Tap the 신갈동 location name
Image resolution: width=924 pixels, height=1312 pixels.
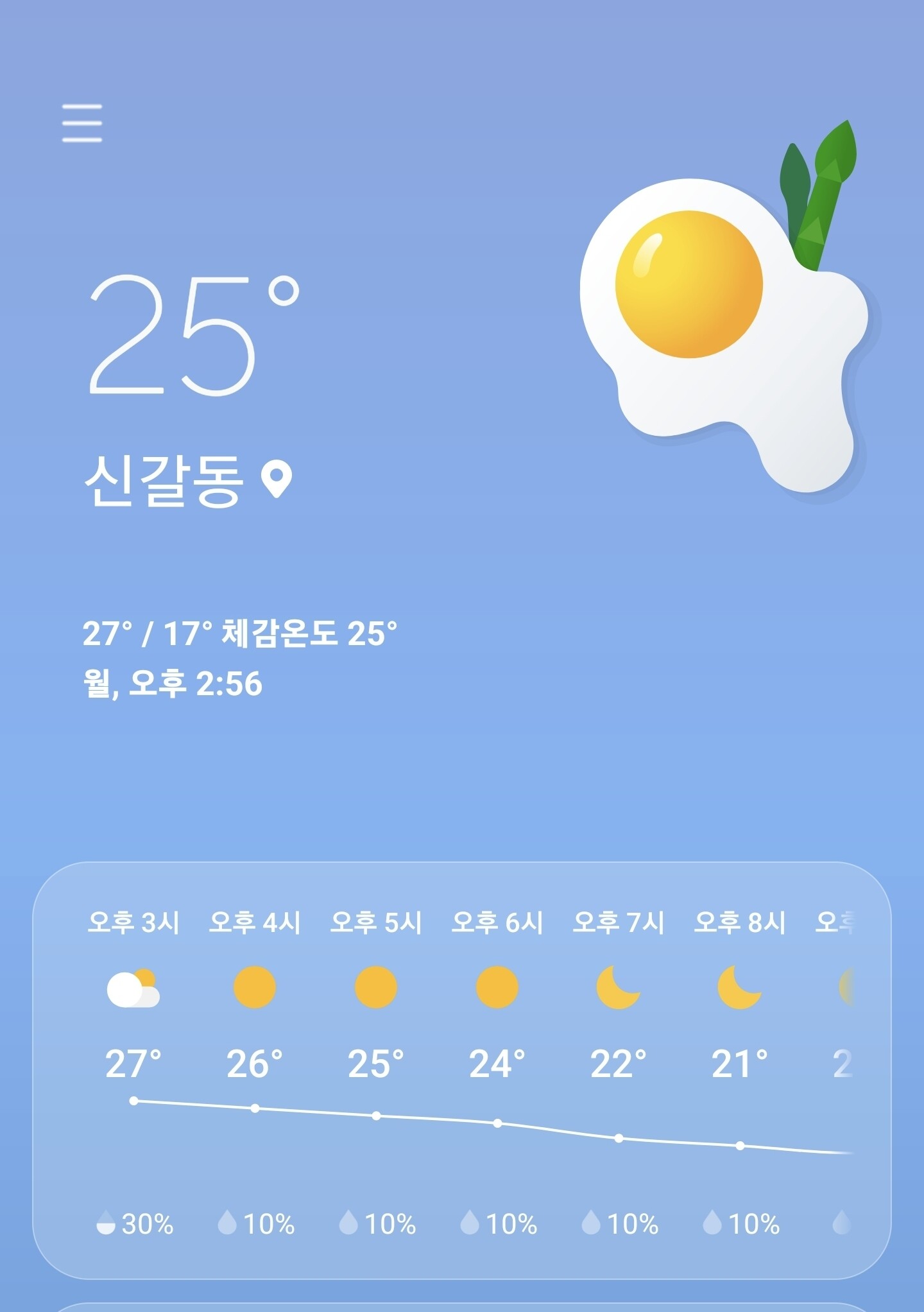click(x=164, y=481)
